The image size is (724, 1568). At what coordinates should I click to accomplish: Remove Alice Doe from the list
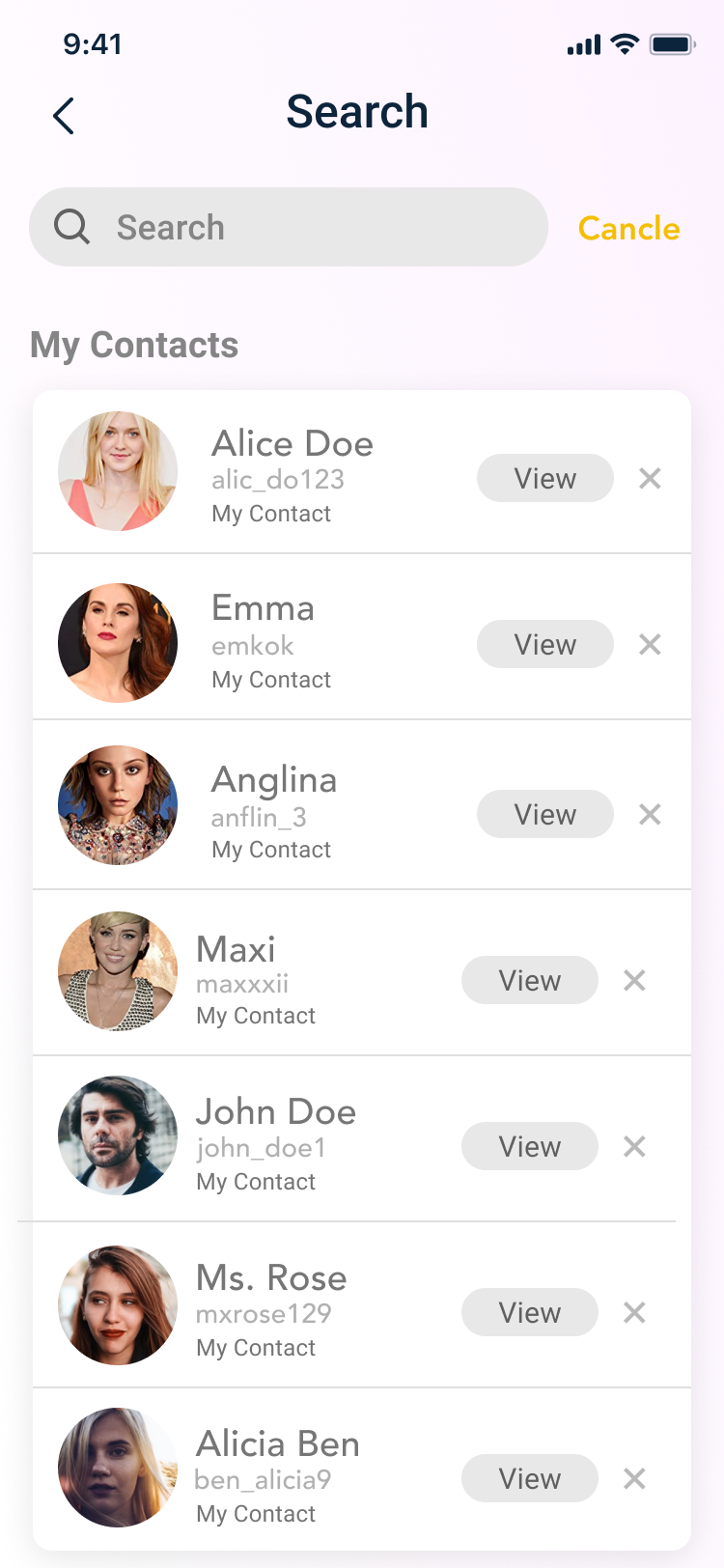650,478
